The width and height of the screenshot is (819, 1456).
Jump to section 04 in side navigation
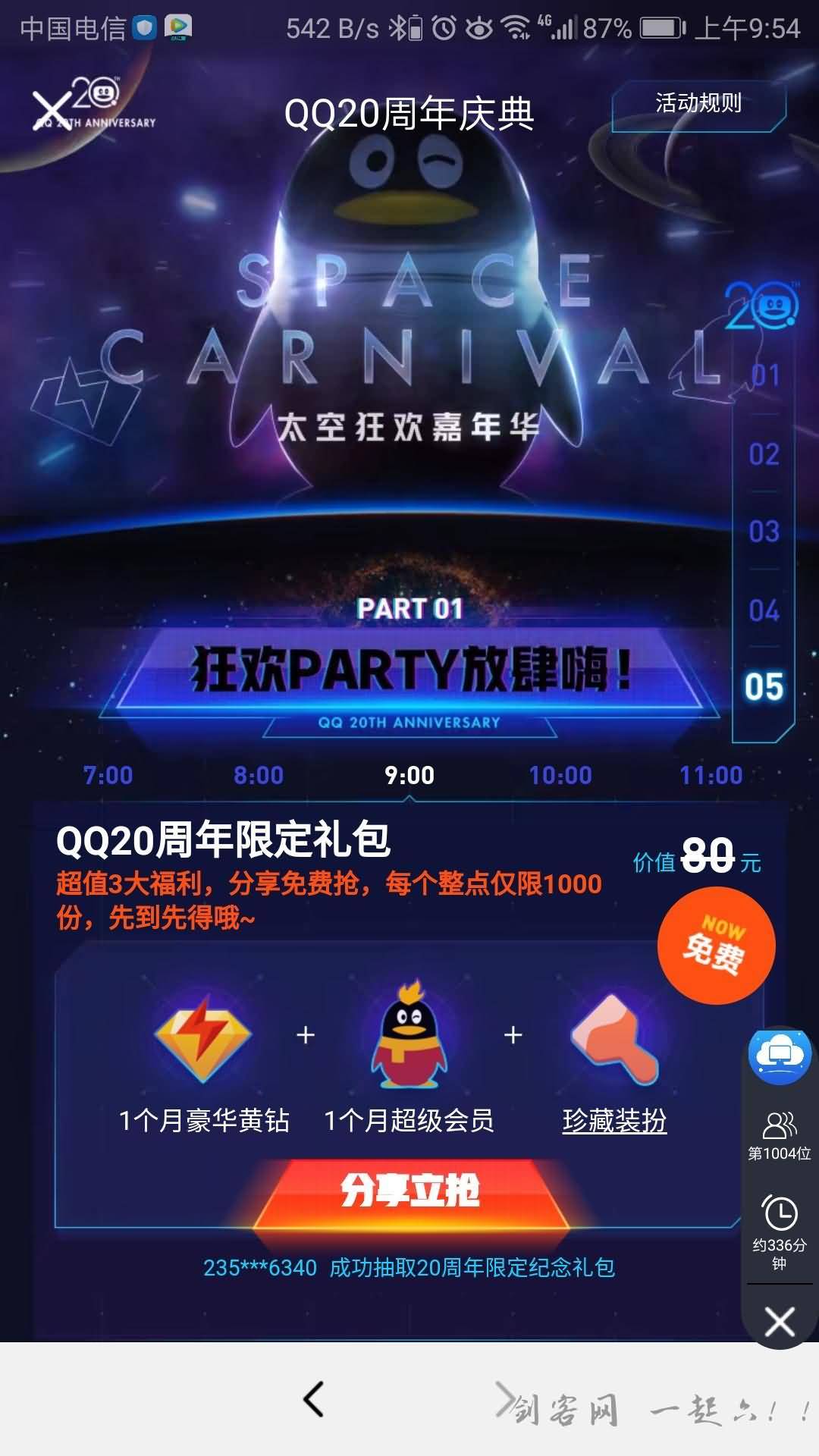point(764,610)
